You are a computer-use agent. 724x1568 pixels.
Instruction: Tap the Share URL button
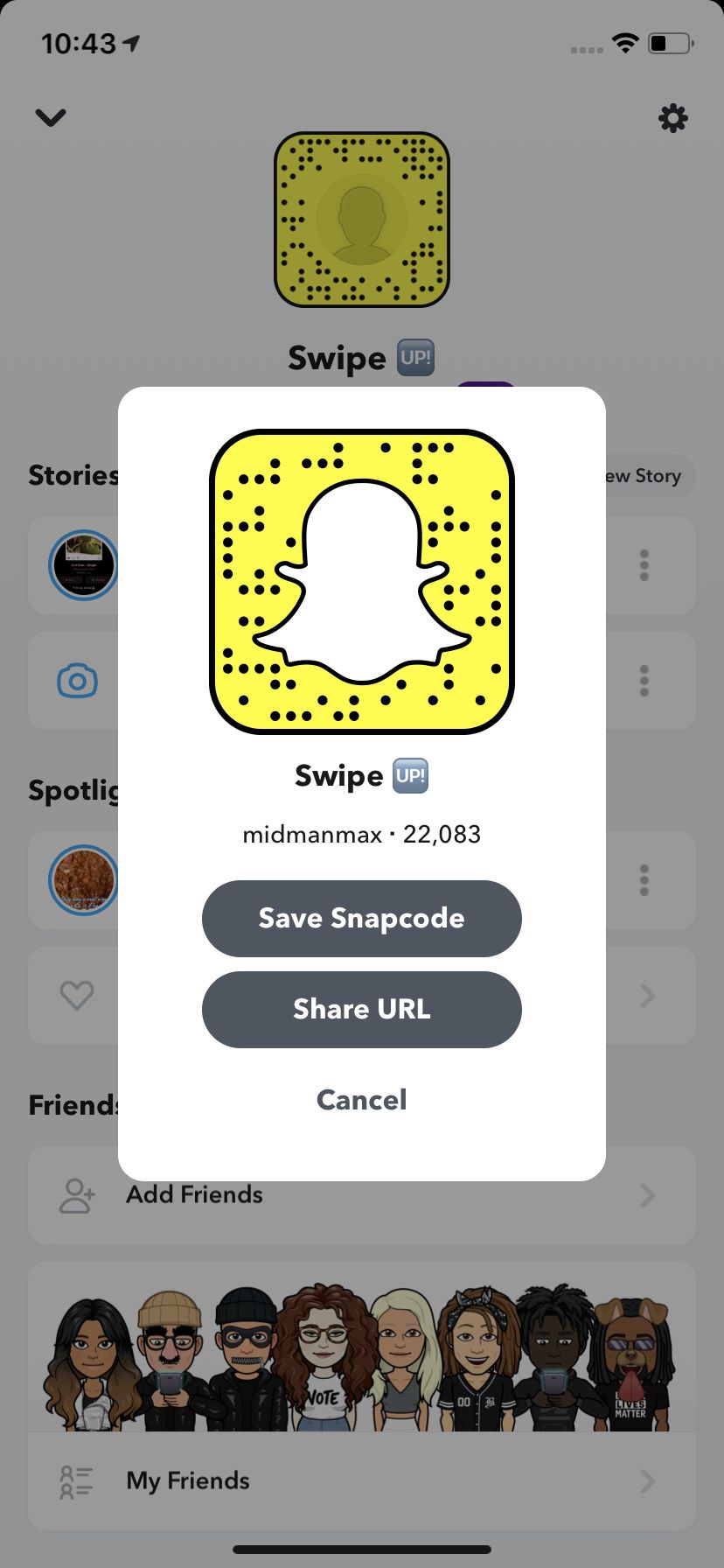pyautogui.click(x=361, y=1009)
